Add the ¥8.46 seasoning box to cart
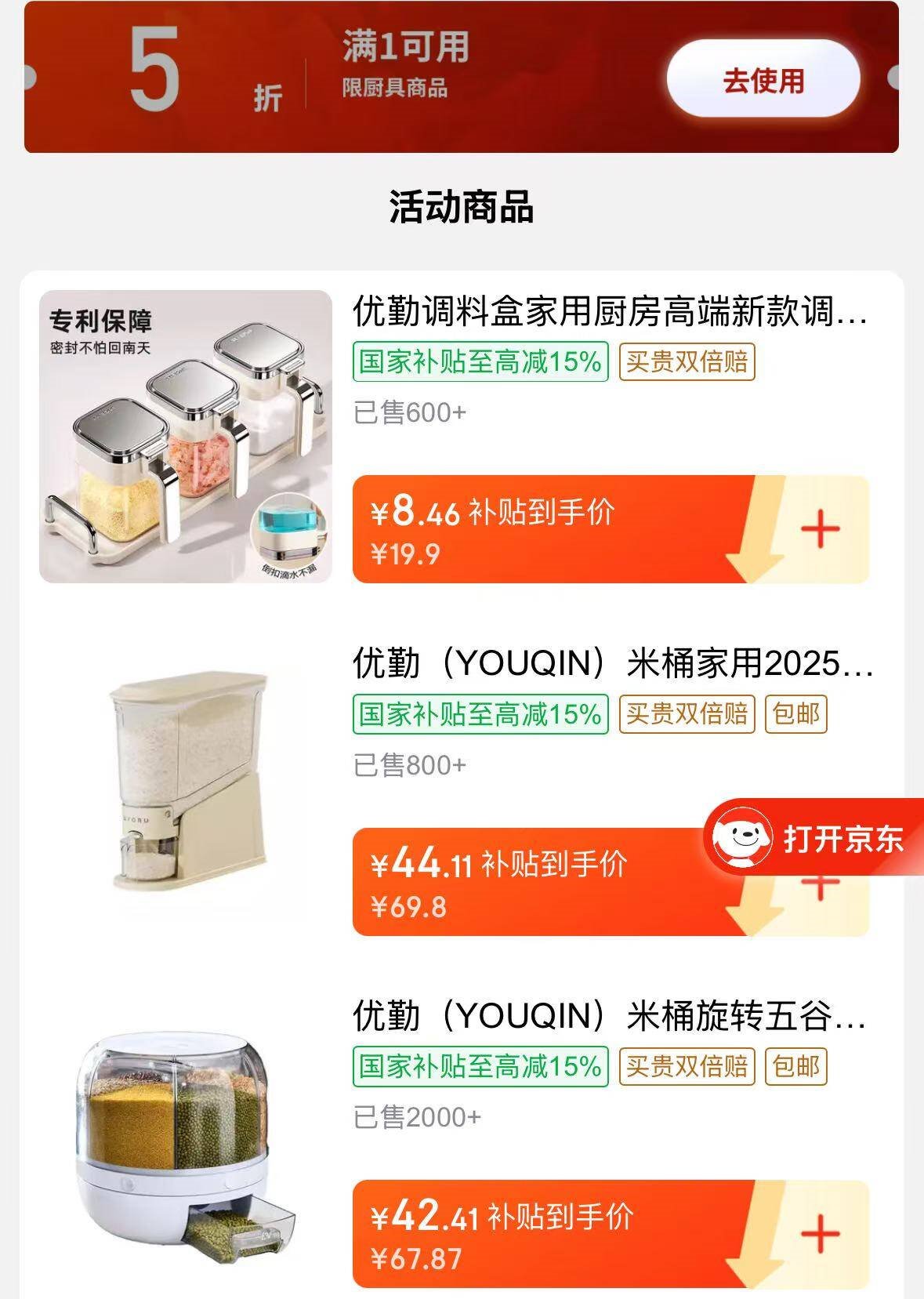 (x=820, y=530)
